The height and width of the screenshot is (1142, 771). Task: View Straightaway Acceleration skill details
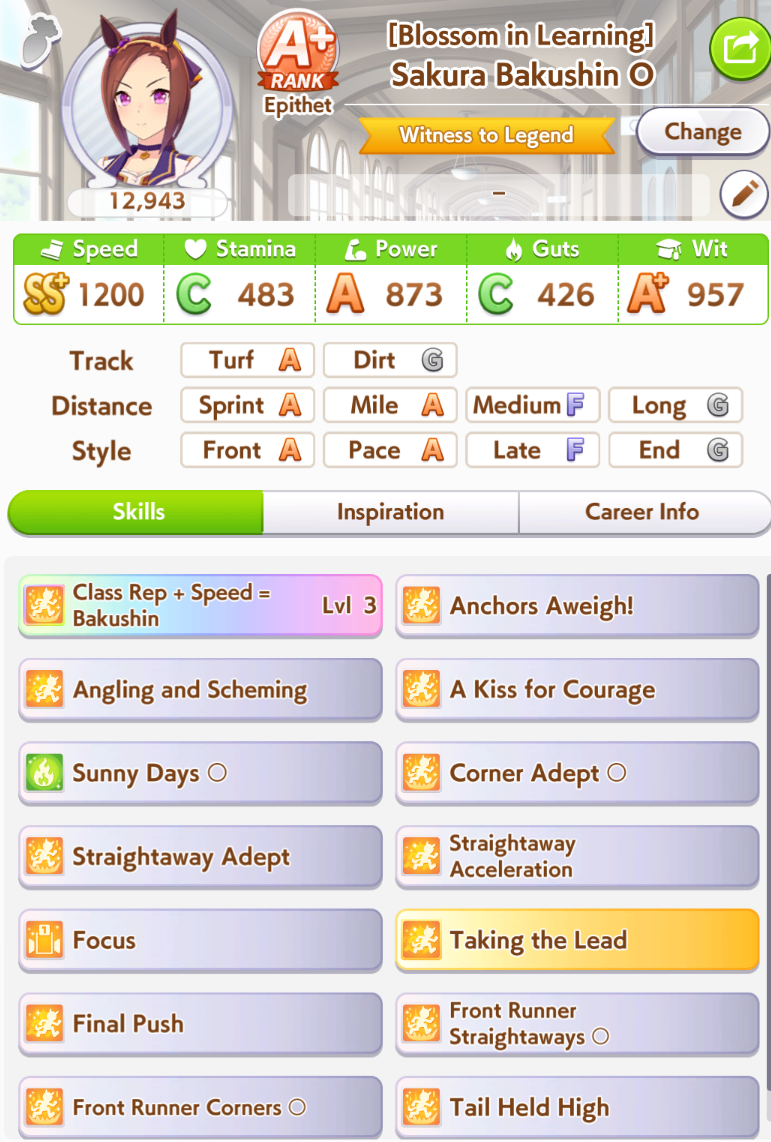coord(577,857)
